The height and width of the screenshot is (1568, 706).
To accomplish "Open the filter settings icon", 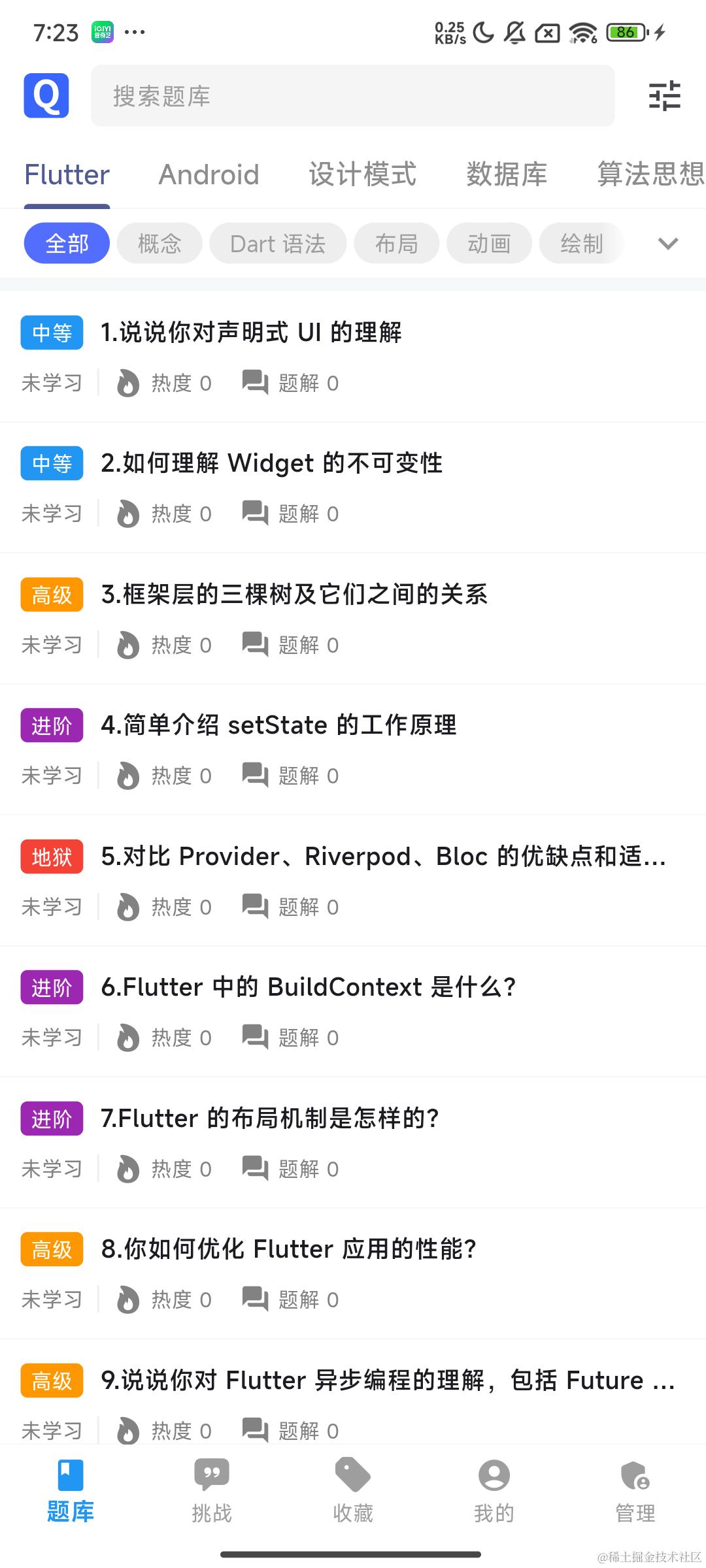I will tap(664, 96).
